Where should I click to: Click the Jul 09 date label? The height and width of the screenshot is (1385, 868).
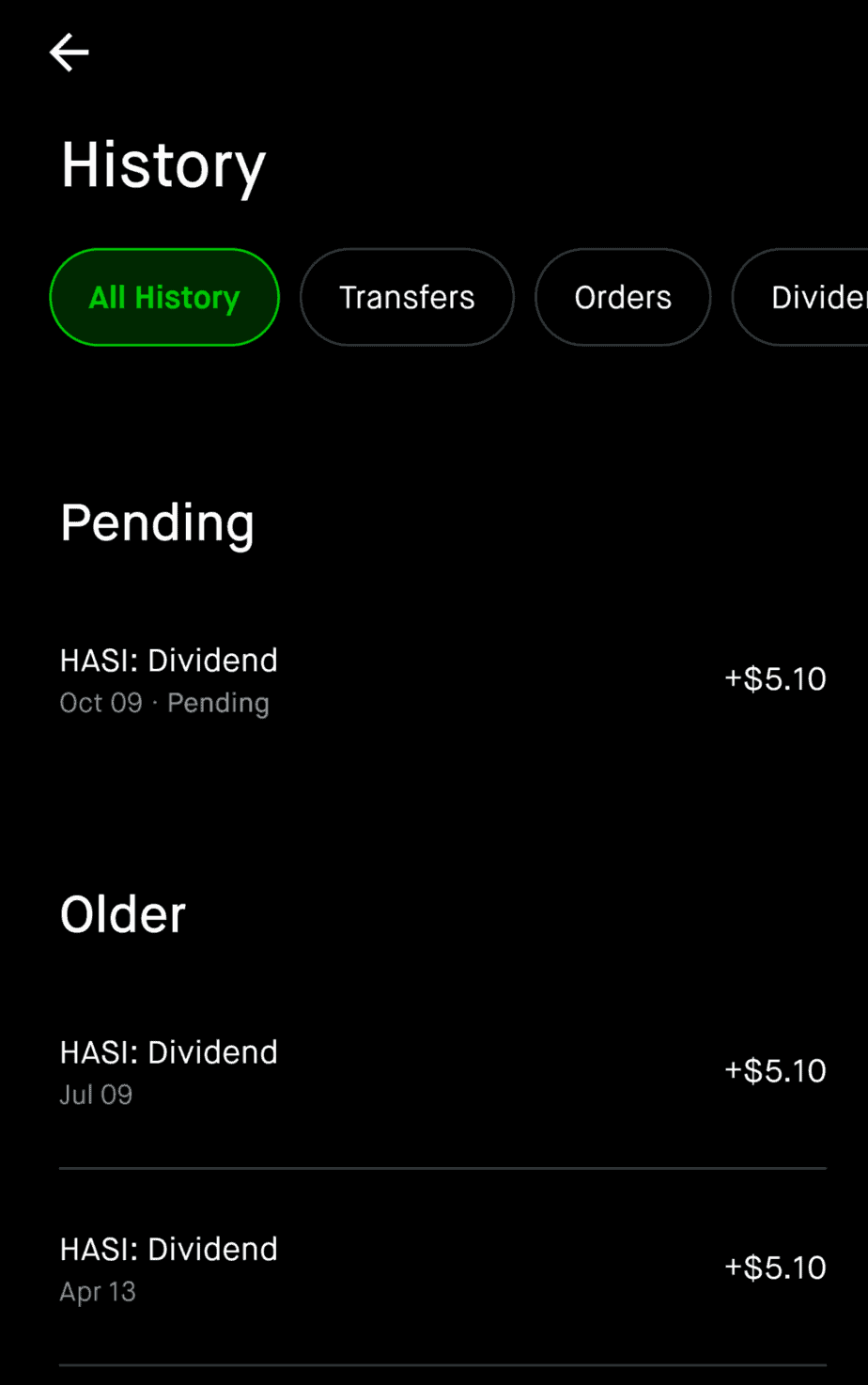pos(96,1094)
